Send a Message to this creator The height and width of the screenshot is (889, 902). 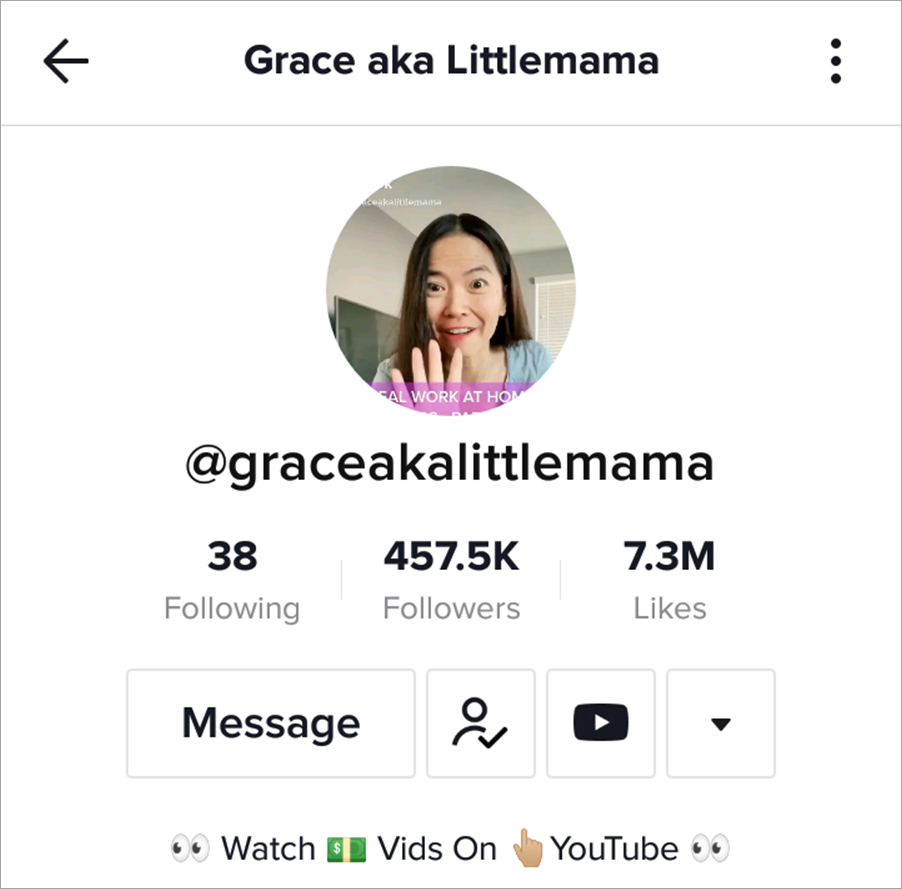271,723
